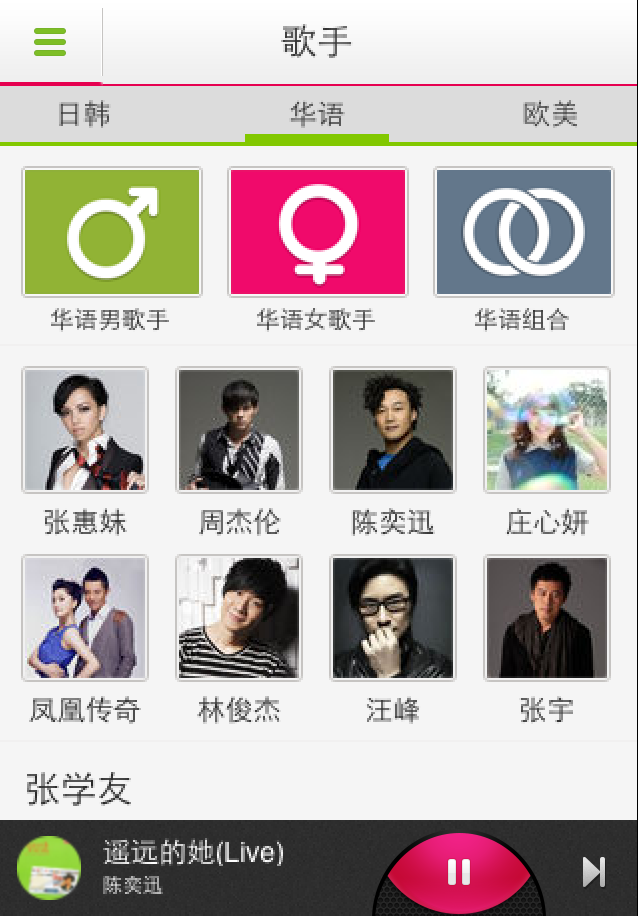This screenshot has height=916, width=638.
Task: Open singer 陈奕迅's tile
Action: pyautogui.click(x=393, y=430)
